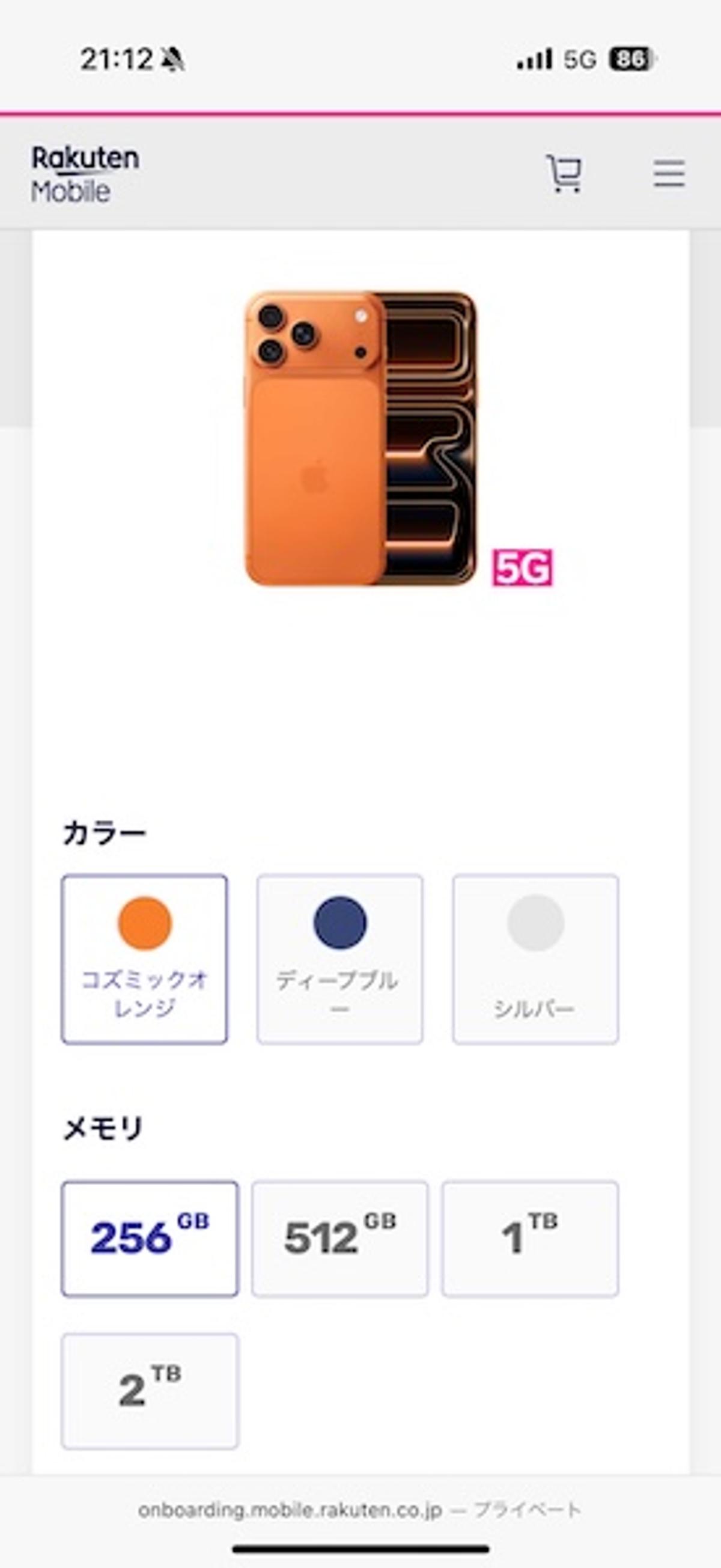This screenshot has width=721, height=1568.
Task: Select the コズミックオレンジ color
Action: 145,959
